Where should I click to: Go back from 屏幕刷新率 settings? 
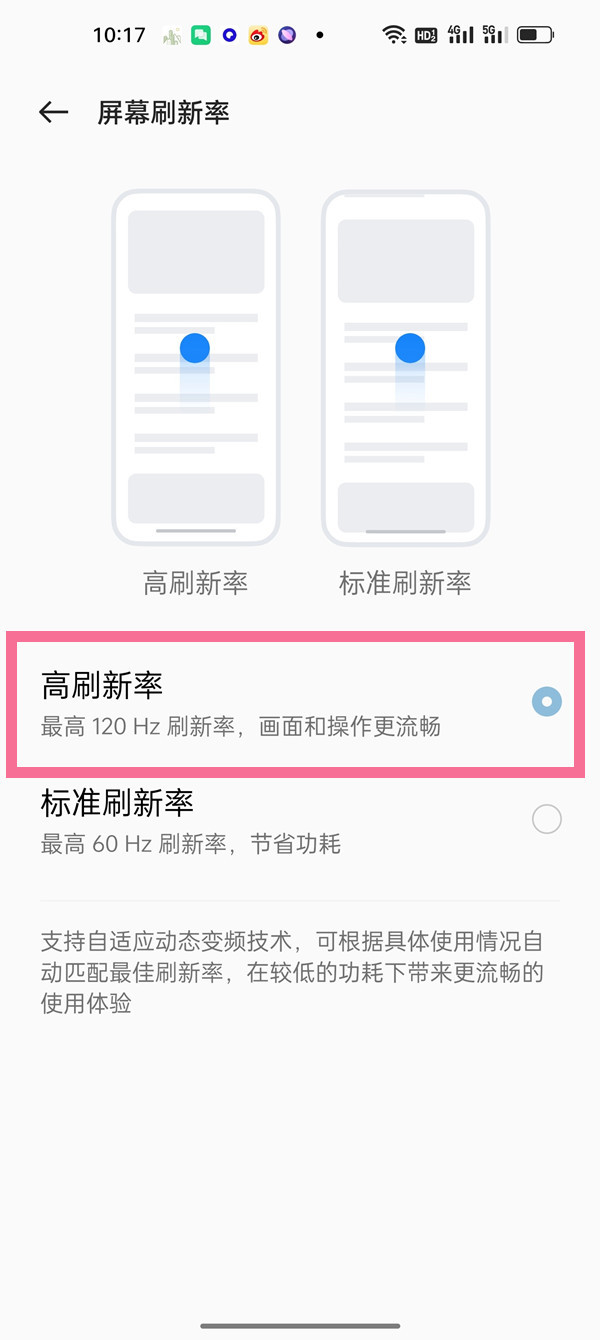(x=53, y=113)
